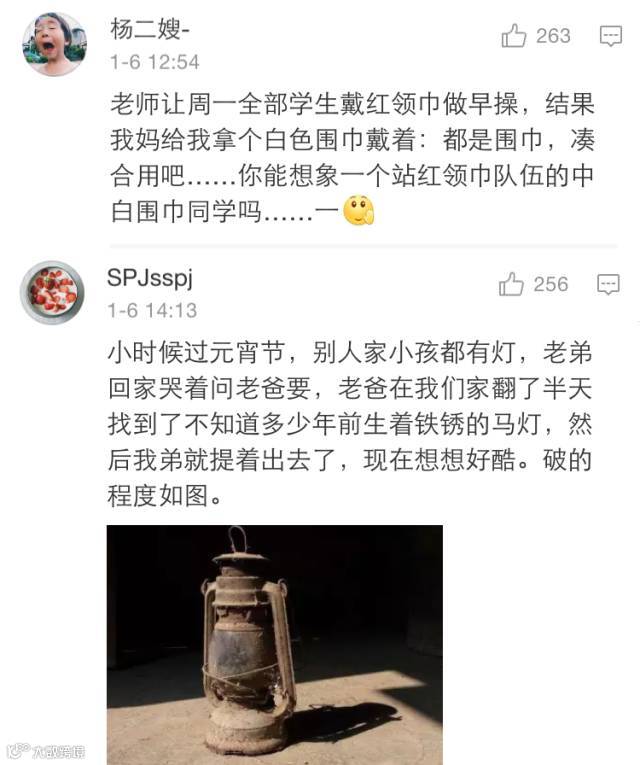Open 杨二嫂-'s profile avatar
Screen dimensions: 640x765
coord(54,44)
